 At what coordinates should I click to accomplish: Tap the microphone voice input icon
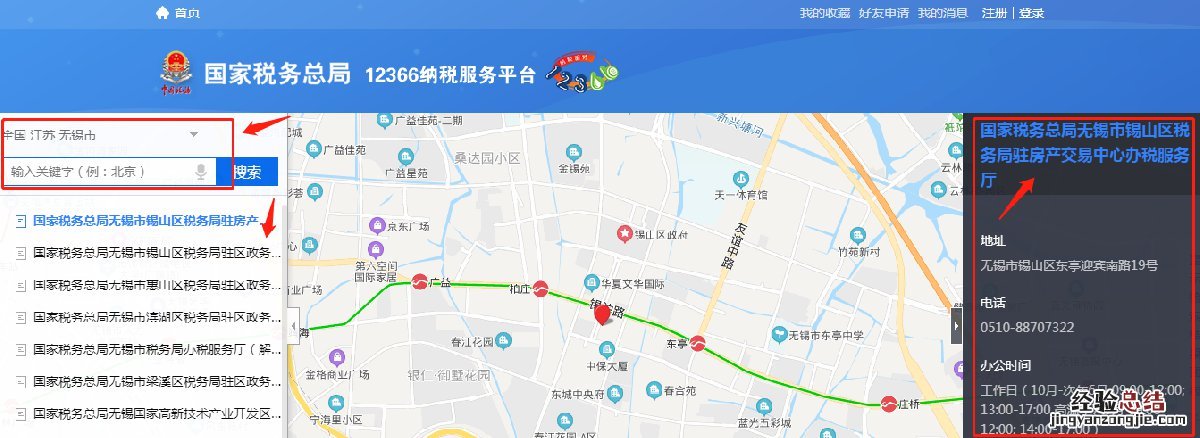click(201, 172)
